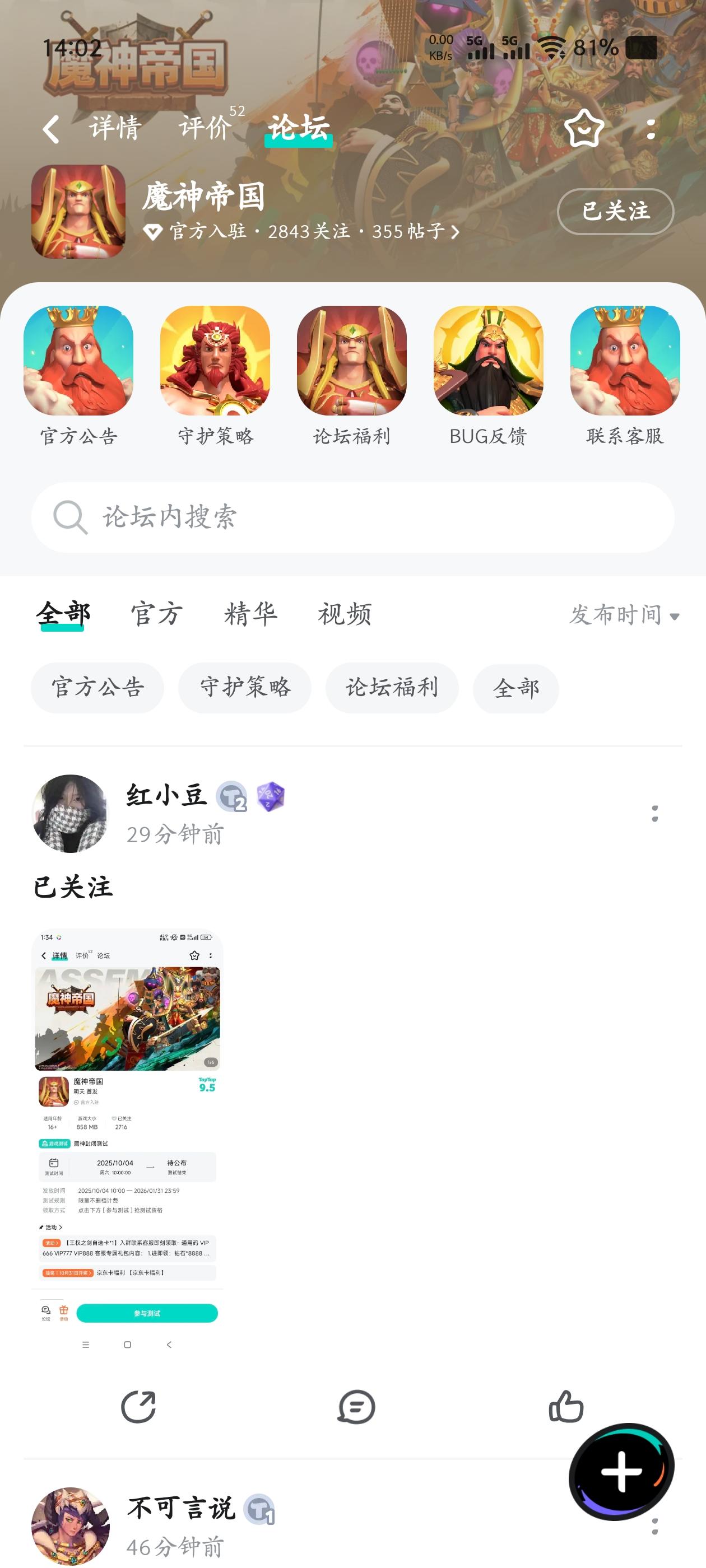Open the 发布时间 sort dropdown
Viewport: 706px width, 1568px height.
click(623, 615)
